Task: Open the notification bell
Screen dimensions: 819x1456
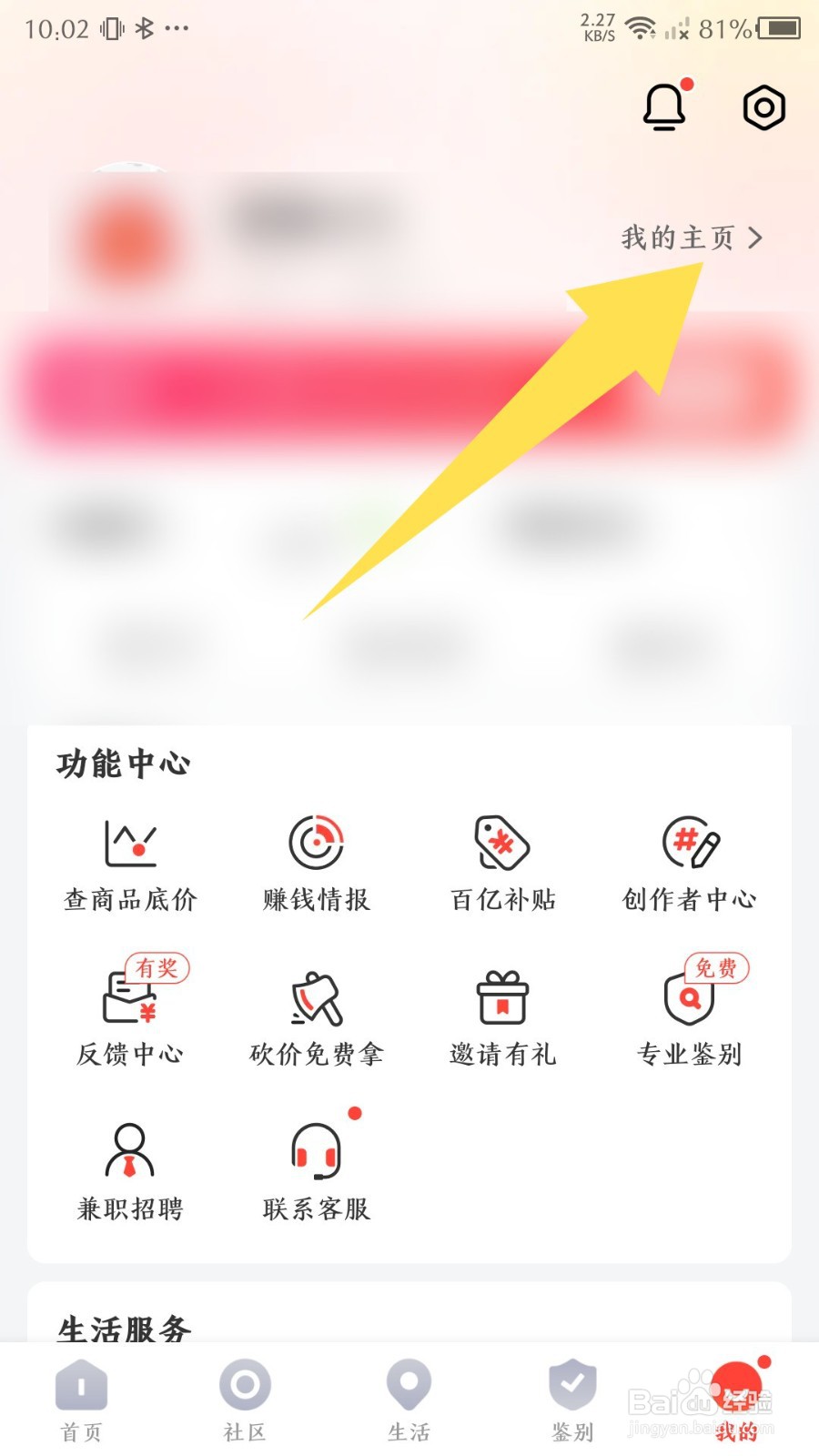Action: [664, 106]
